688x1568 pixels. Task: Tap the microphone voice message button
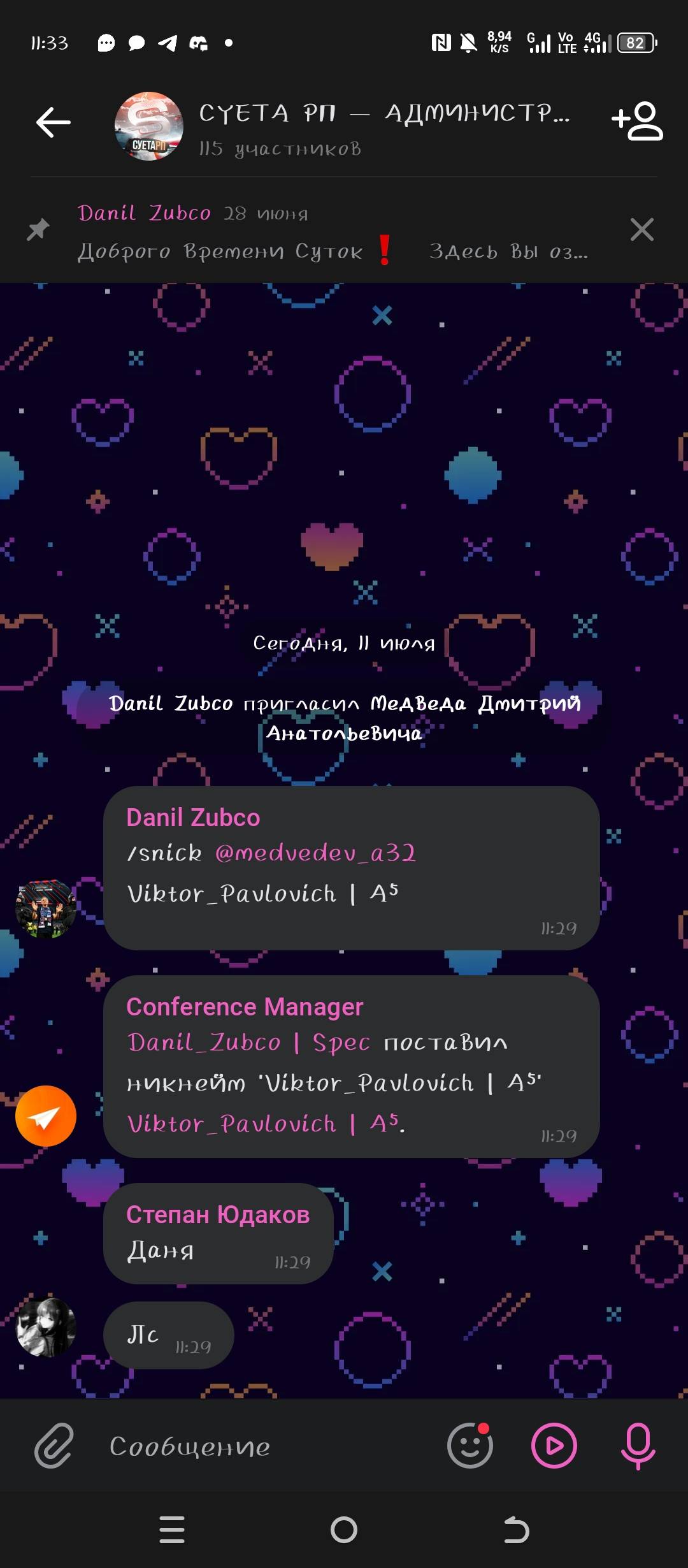click(638, 1446)
